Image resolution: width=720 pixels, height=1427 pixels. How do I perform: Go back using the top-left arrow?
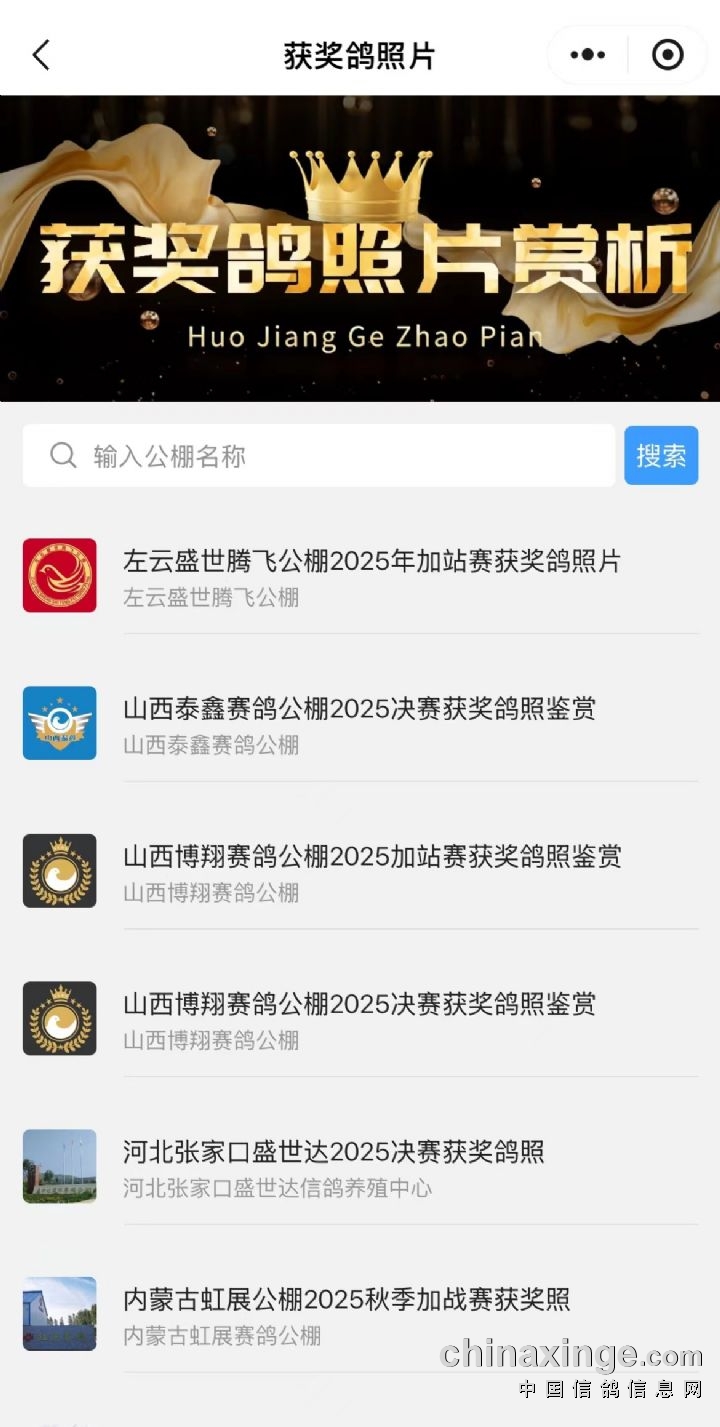[41, 55]
